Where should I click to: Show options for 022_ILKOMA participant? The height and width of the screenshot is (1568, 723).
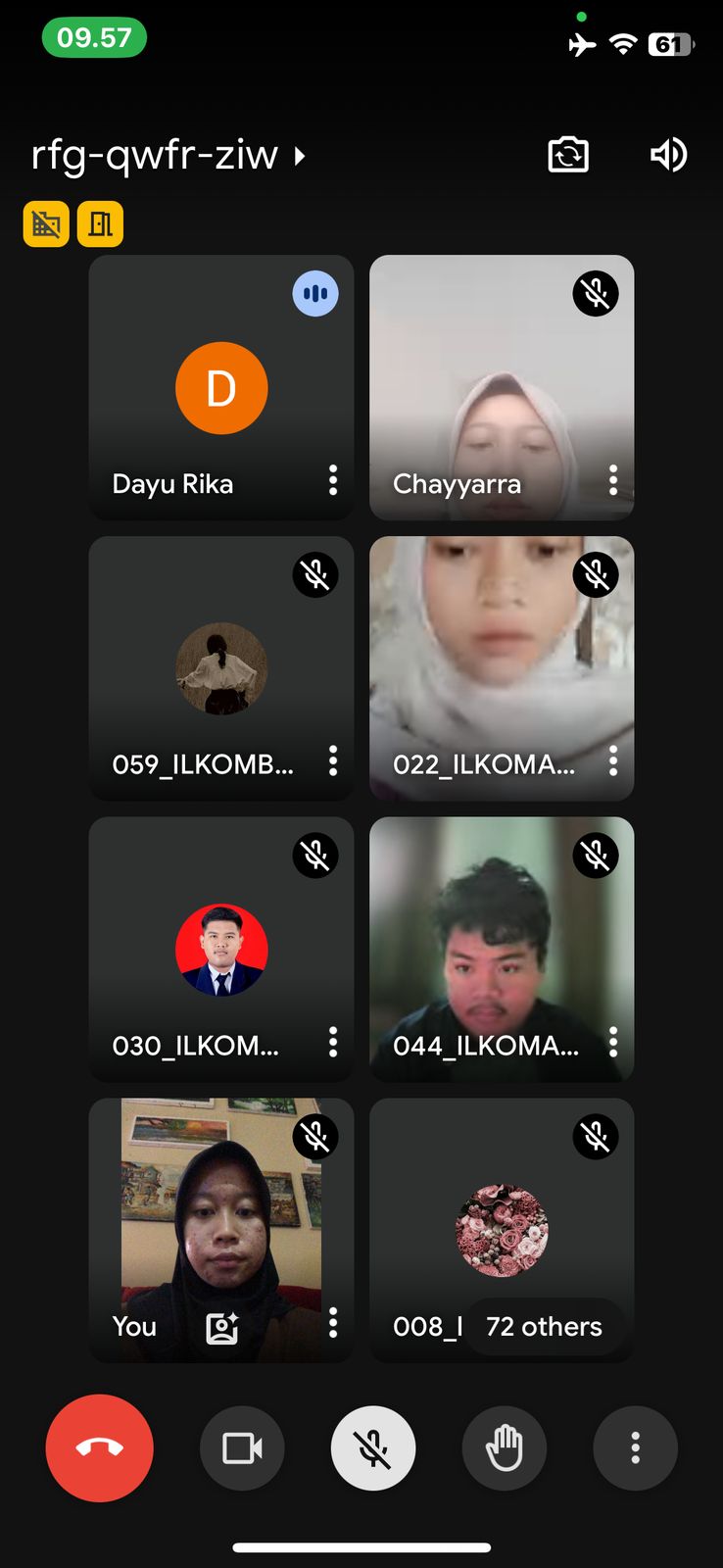click(613, 760)
